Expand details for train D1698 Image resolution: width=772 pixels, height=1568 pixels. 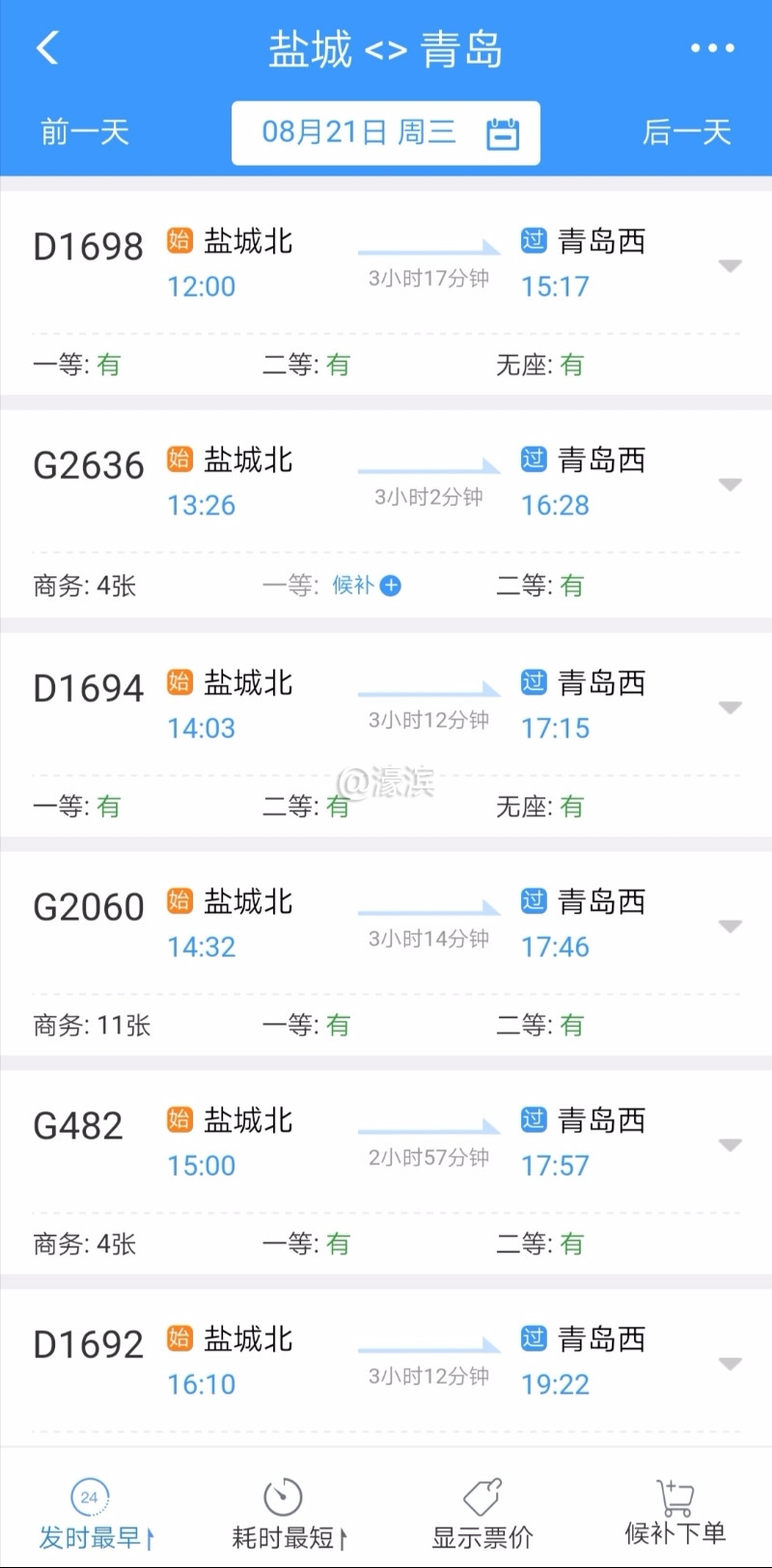[x=731, y=267]
